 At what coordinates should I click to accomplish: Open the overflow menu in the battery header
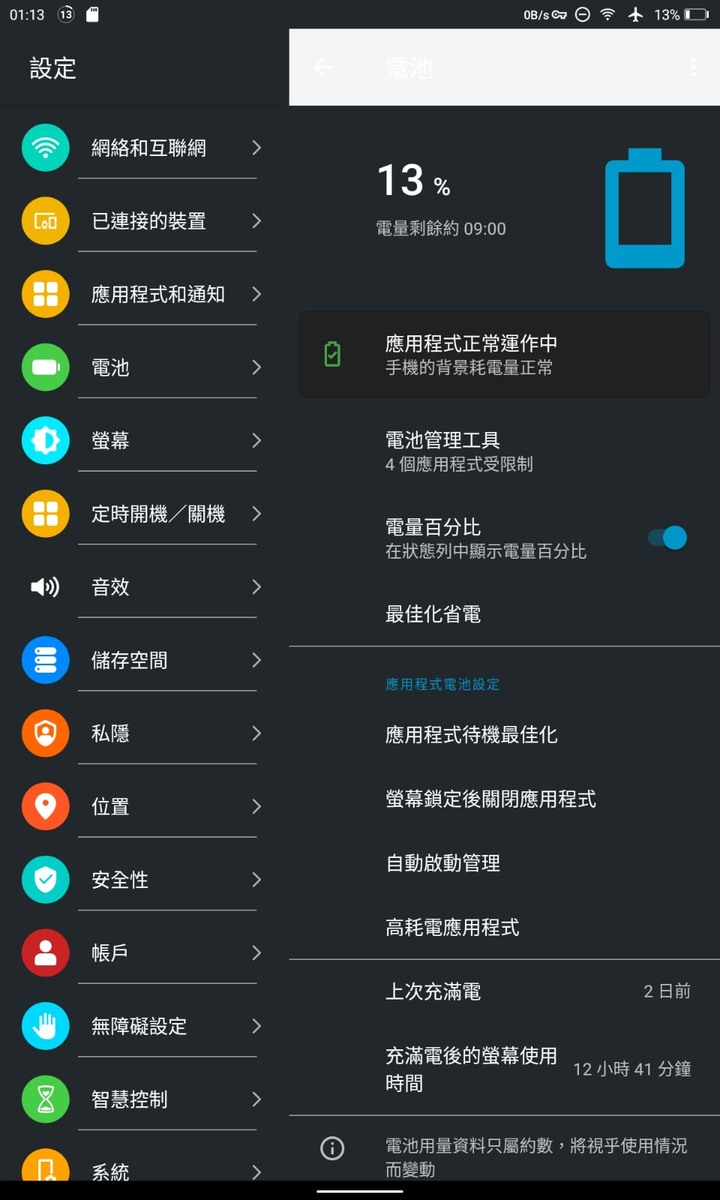[x=693, y=67]
